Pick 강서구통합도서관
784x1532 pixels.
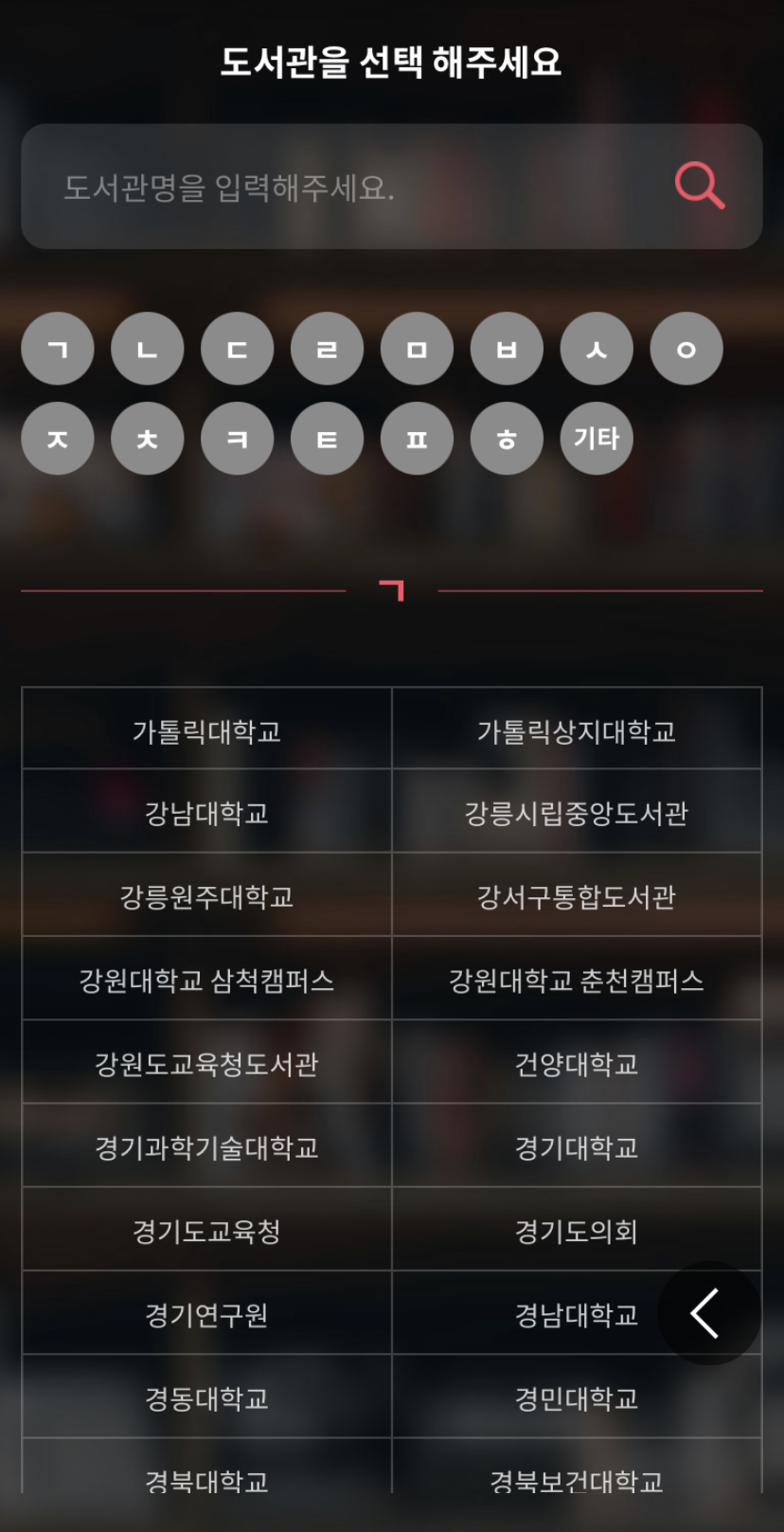(577, 896)
